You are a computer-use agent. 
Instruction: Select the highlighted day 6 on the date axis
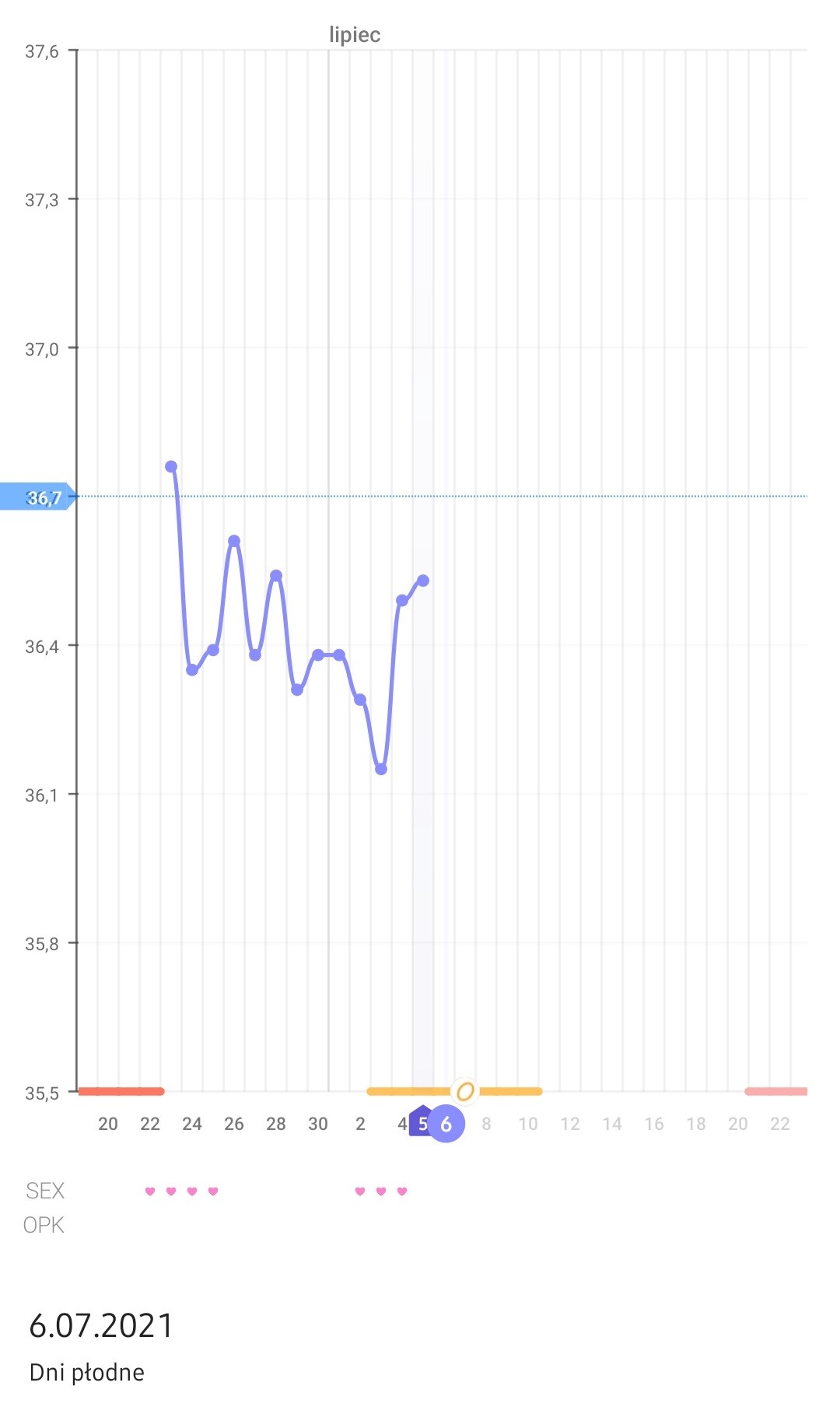point(446,1124)
